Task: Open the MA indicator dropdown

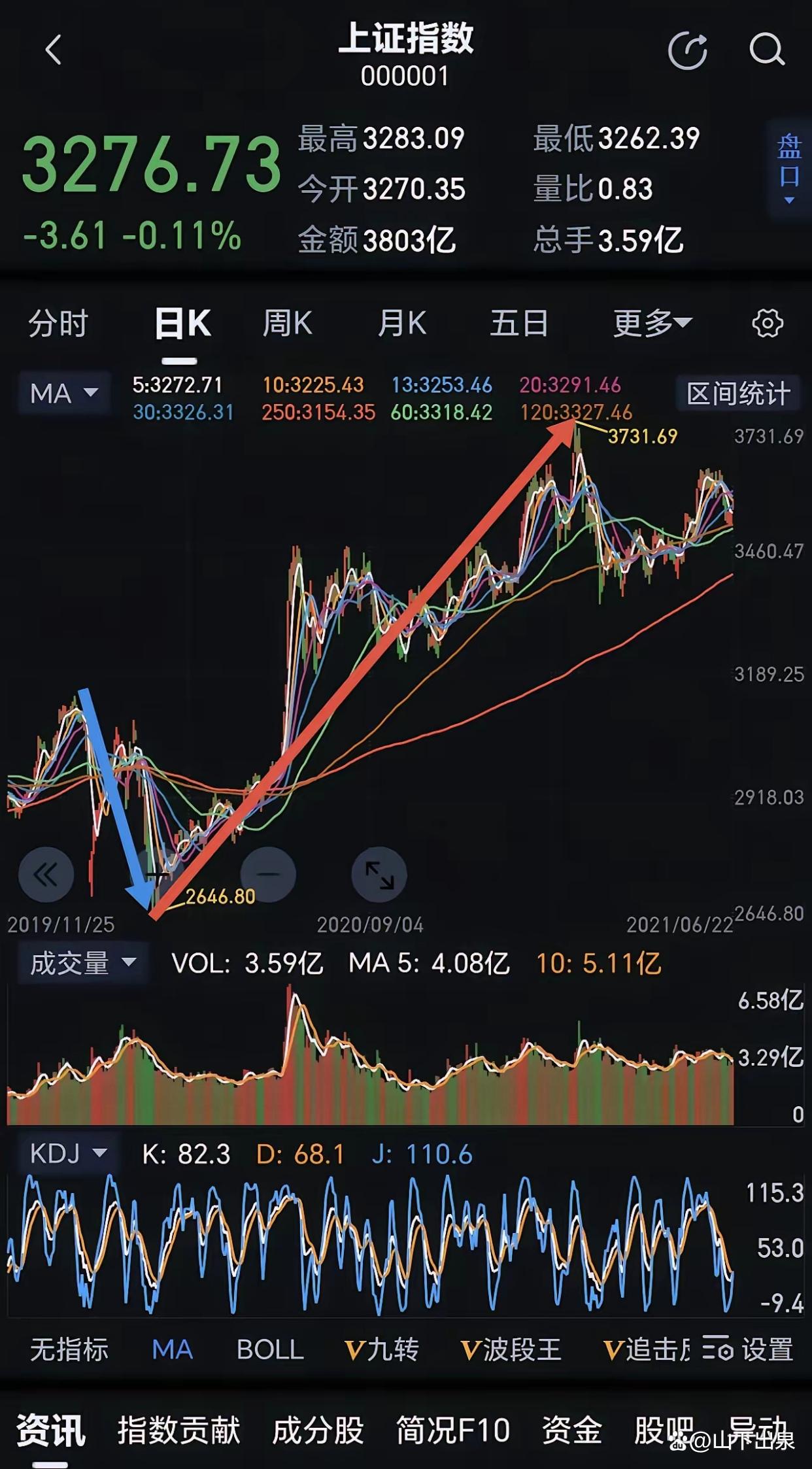Action: tap(64, 394)
